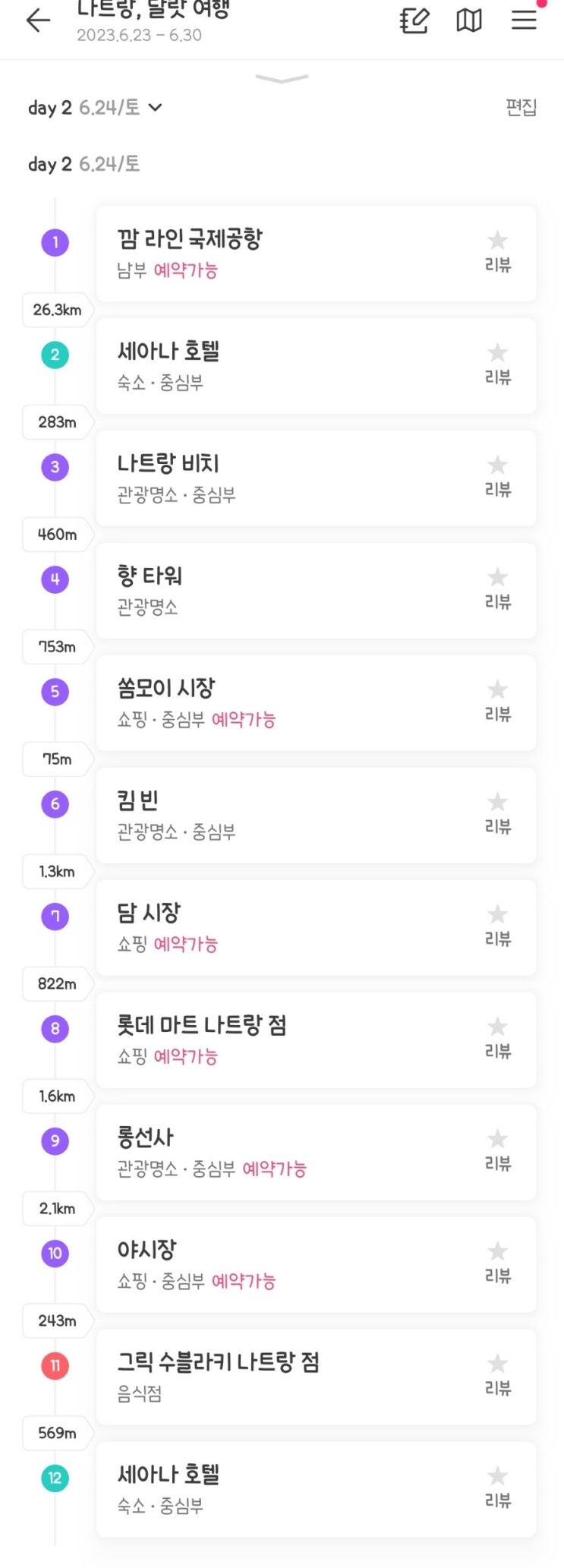Select the 킴 빈 card
564x1568 pixels.
coord(316,816)
